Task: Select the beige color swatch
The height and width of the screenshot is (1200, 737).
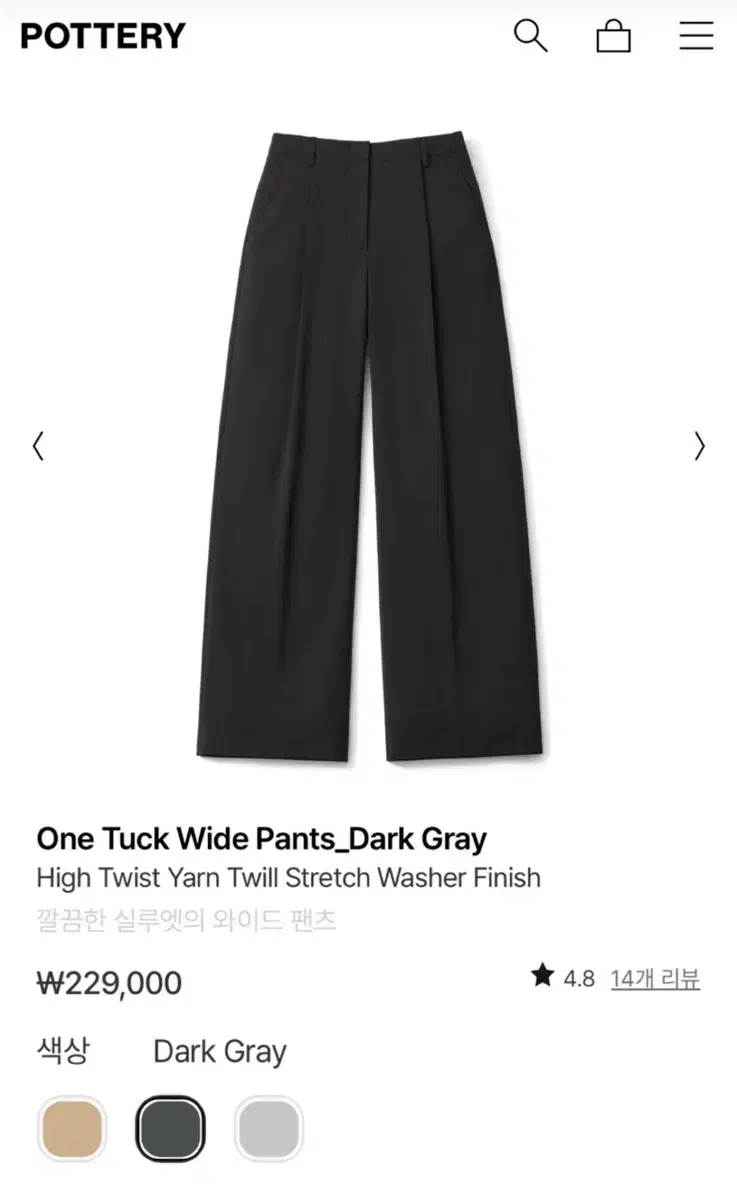Action: coord(71,1127)
